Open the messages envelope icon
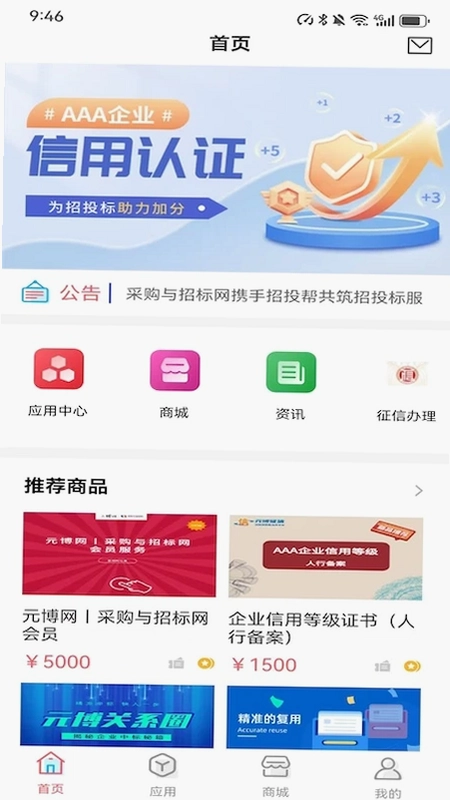This screenshot has width=450, height=800. pos(420,45)
